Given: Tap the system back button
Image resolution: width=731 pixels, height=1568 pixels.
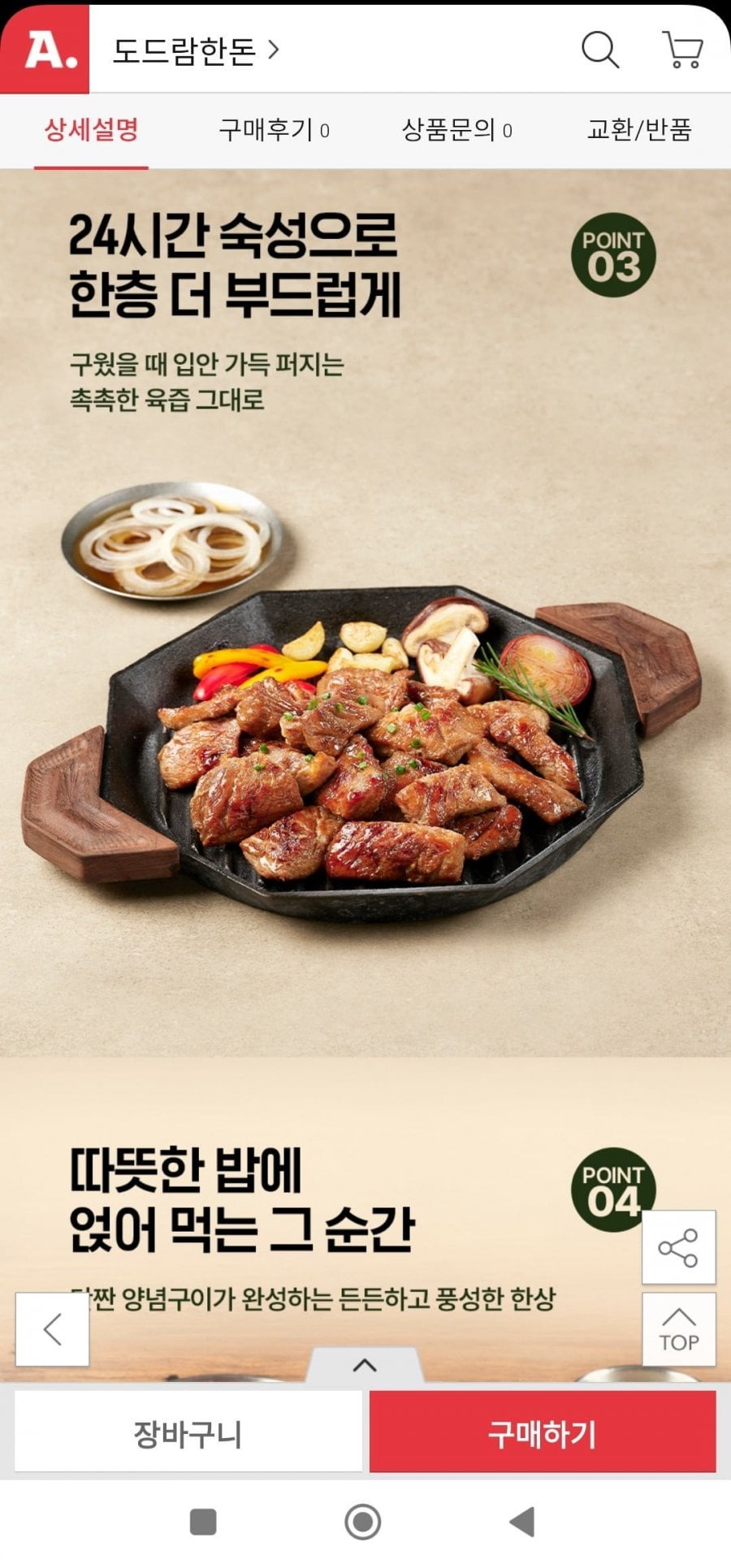Looking at the screenshot, I should click(x=522, y=1522).
